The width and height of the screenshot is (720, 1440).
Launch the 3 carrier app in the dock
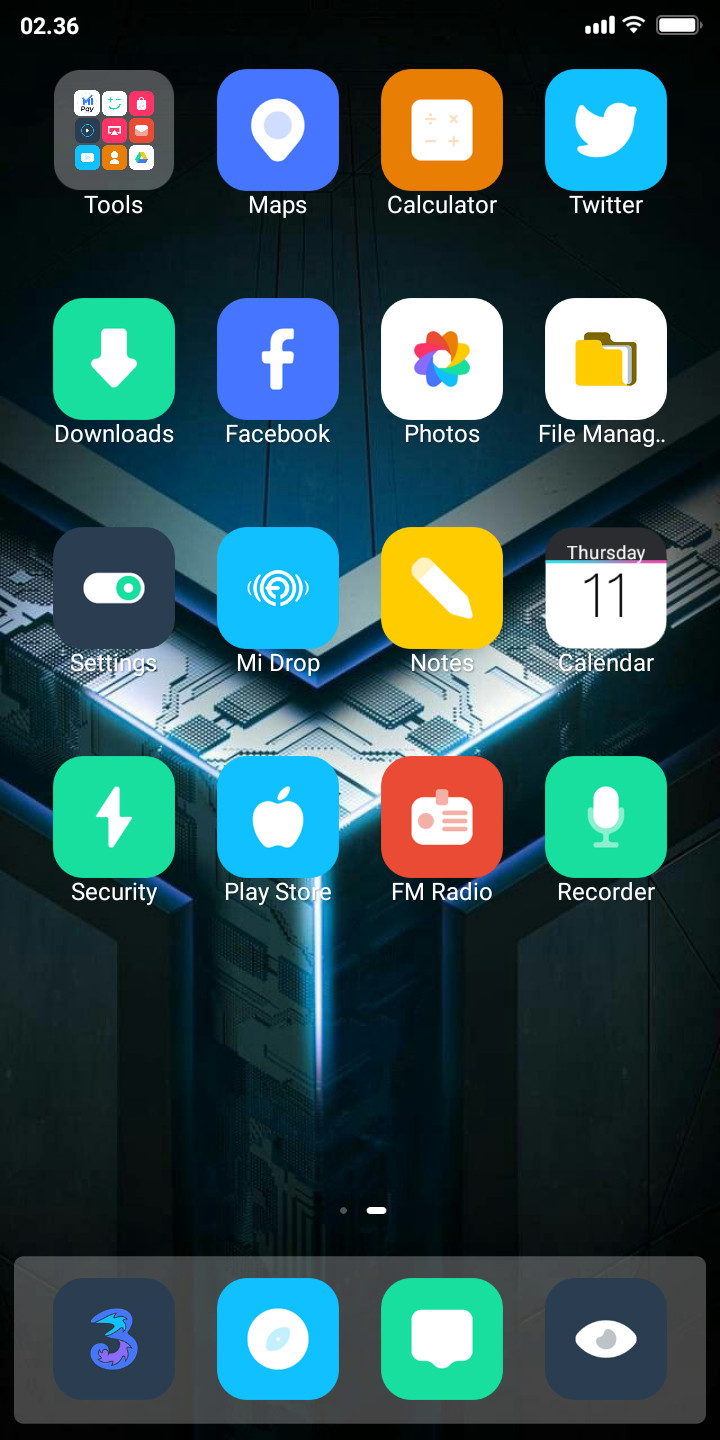pyautogui.click(x=114, y=1339)
